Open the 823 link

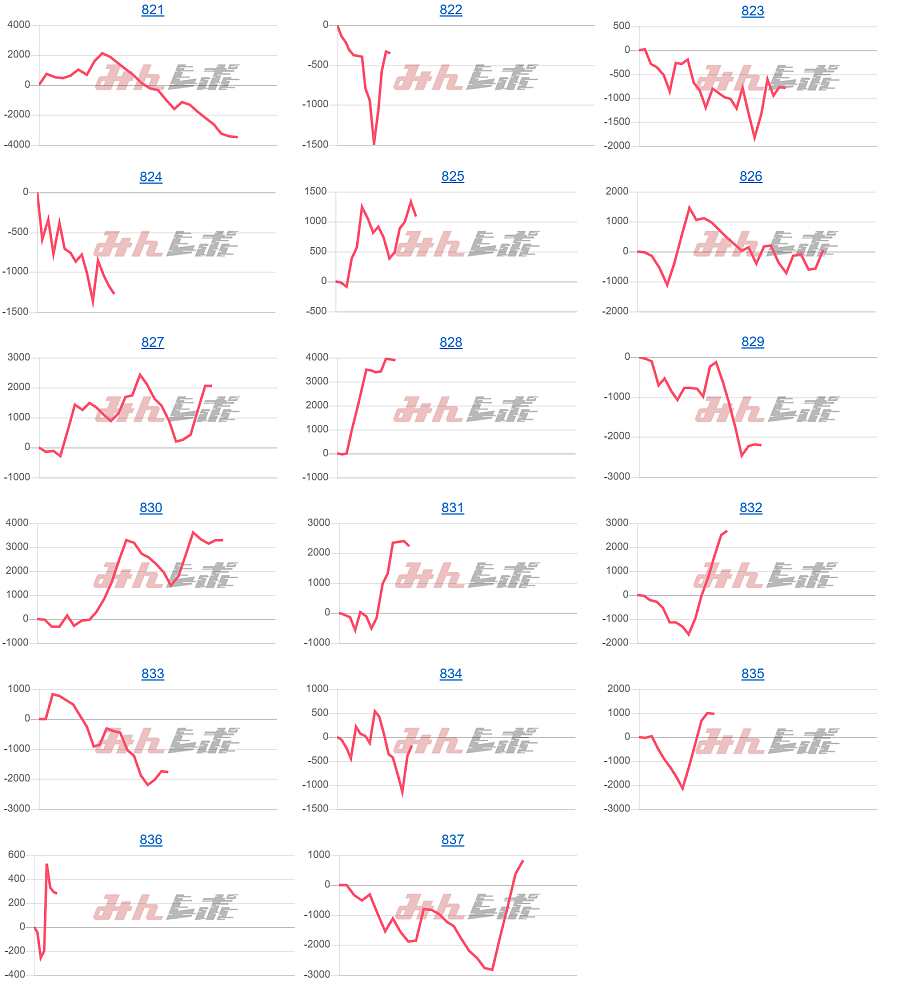pyautogui.click(x=753, y=11)
